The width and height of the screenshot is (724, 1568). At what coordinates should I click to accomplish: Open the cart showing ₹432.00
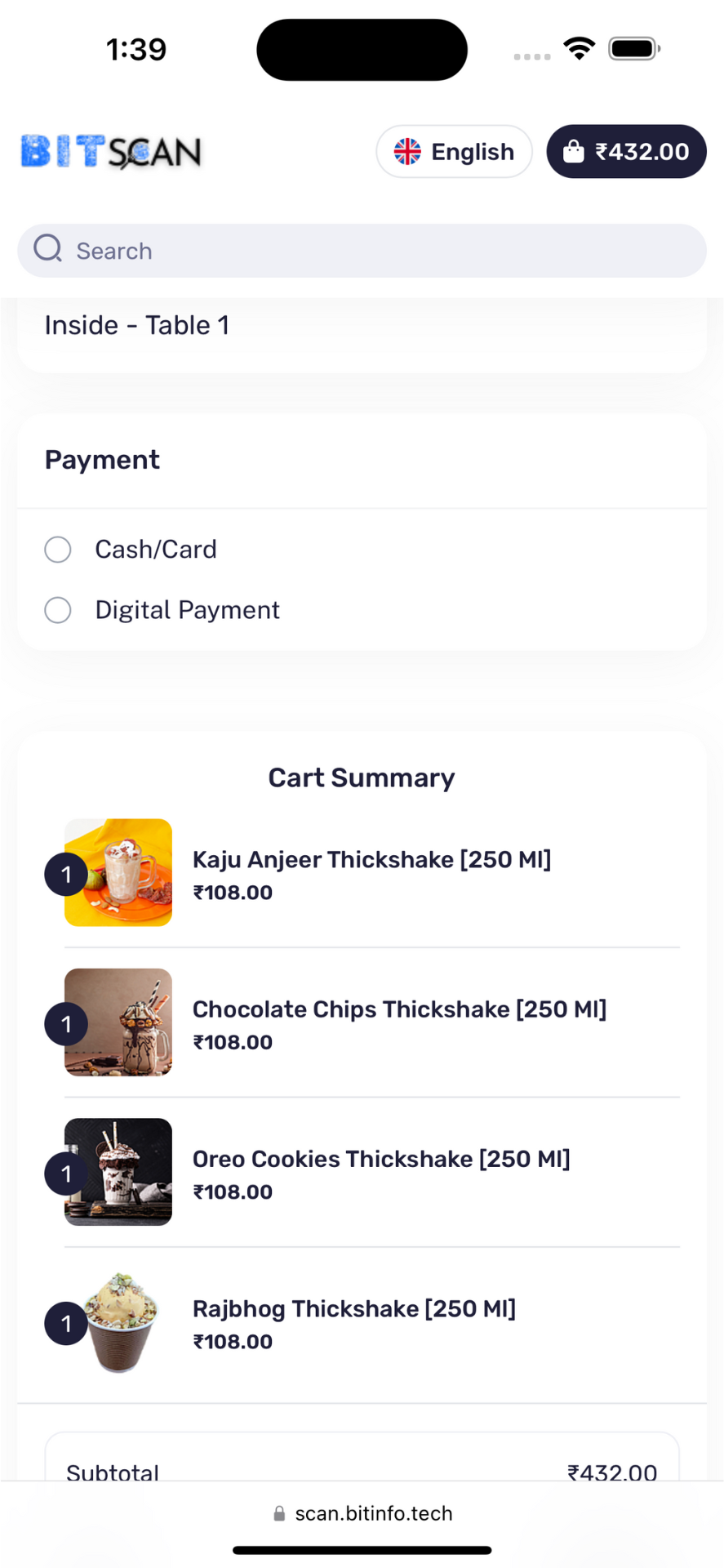pos(626,152)
